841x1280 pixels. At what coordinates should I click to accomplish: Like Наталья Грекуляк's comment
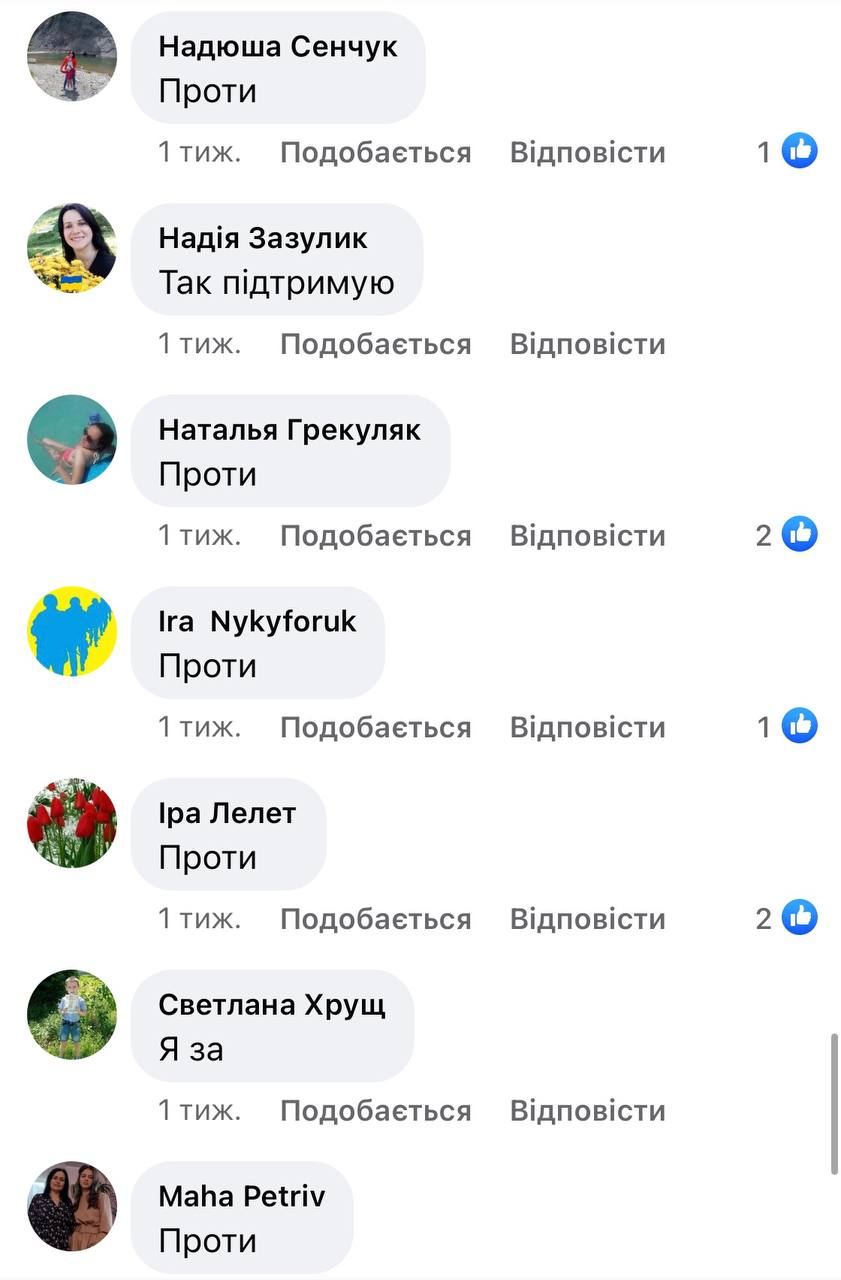[x=375, y=536]
